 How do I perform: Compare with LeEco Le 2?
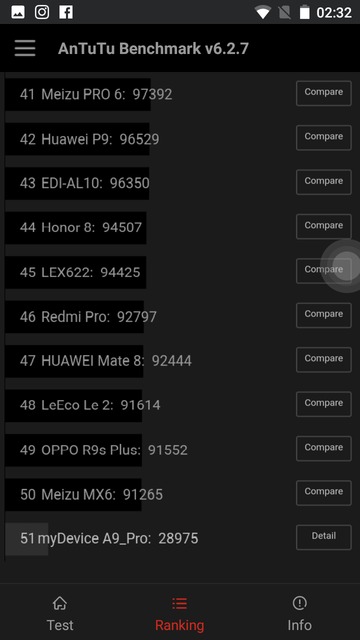pyautogui.click(x=324, y=404)
